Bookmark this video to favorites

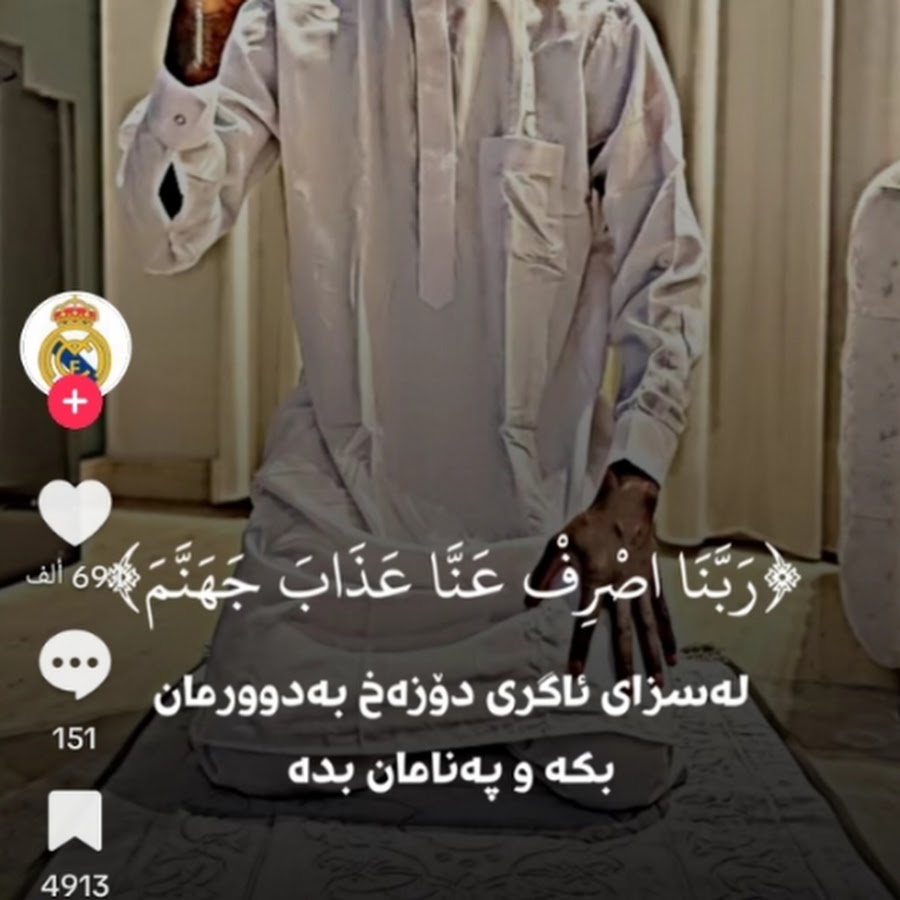pyautogui.click(x=75, y=820)
